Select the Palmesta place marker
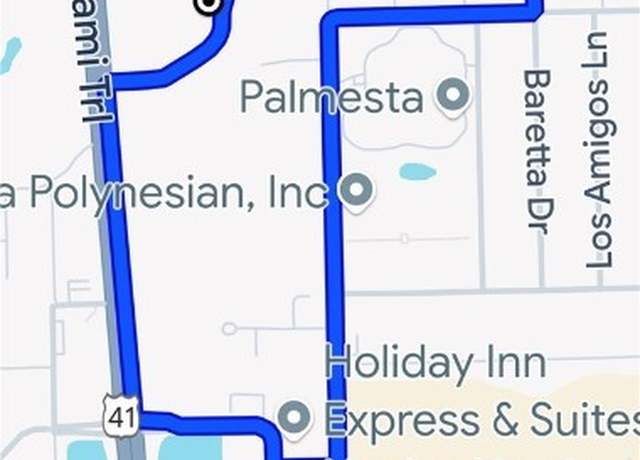The height and width of the screenshot is (460, 640). (x=455, y=97)
